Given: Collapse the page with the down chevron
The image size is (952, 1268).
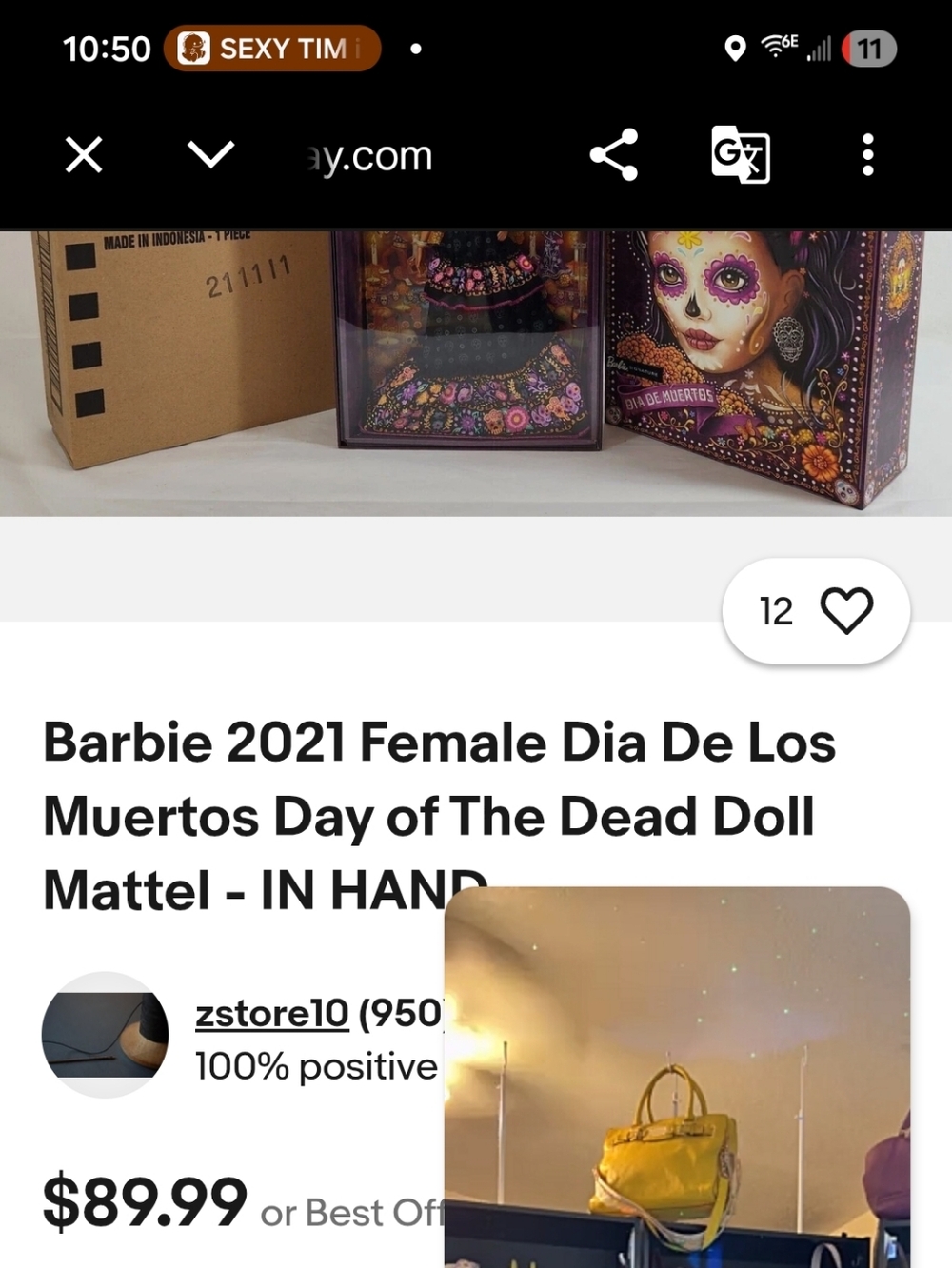Looking at the screenshot, I should coord(210,155).
